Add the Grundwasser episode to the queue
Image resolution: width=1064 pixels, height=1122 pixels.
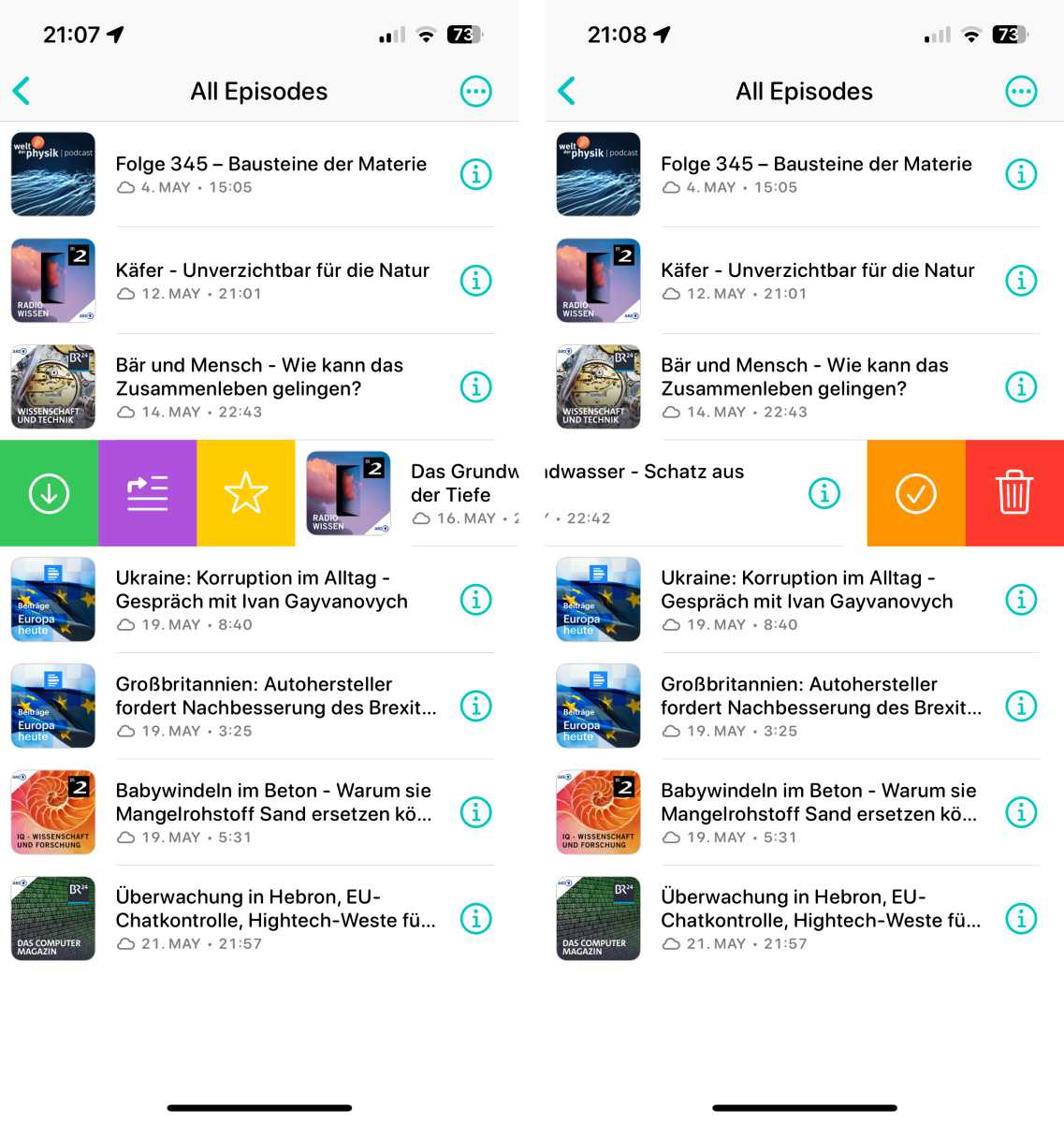(x=147, y=493)
